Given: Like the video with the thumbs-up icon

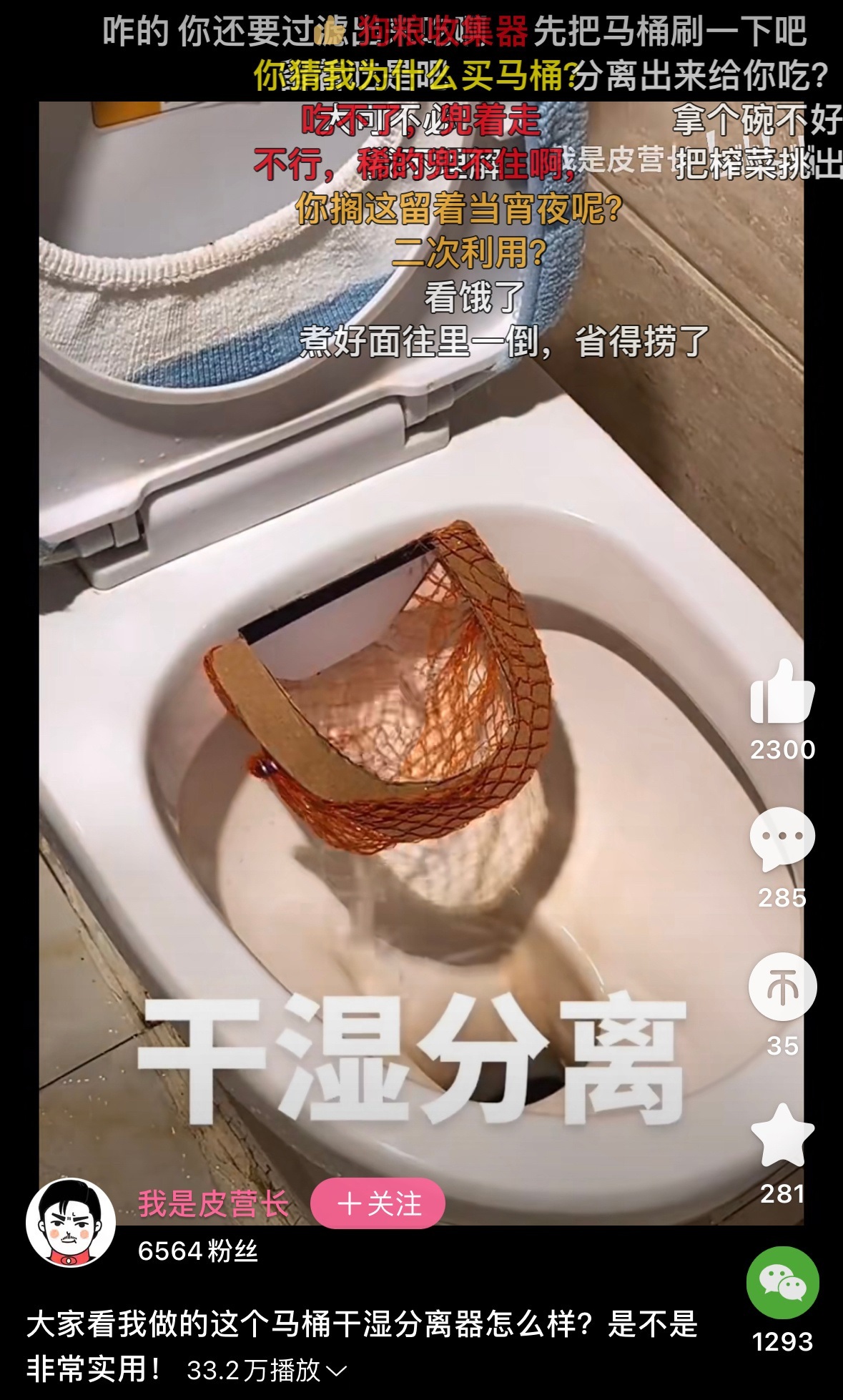Looking at the screenshot, I should (782, 692).
